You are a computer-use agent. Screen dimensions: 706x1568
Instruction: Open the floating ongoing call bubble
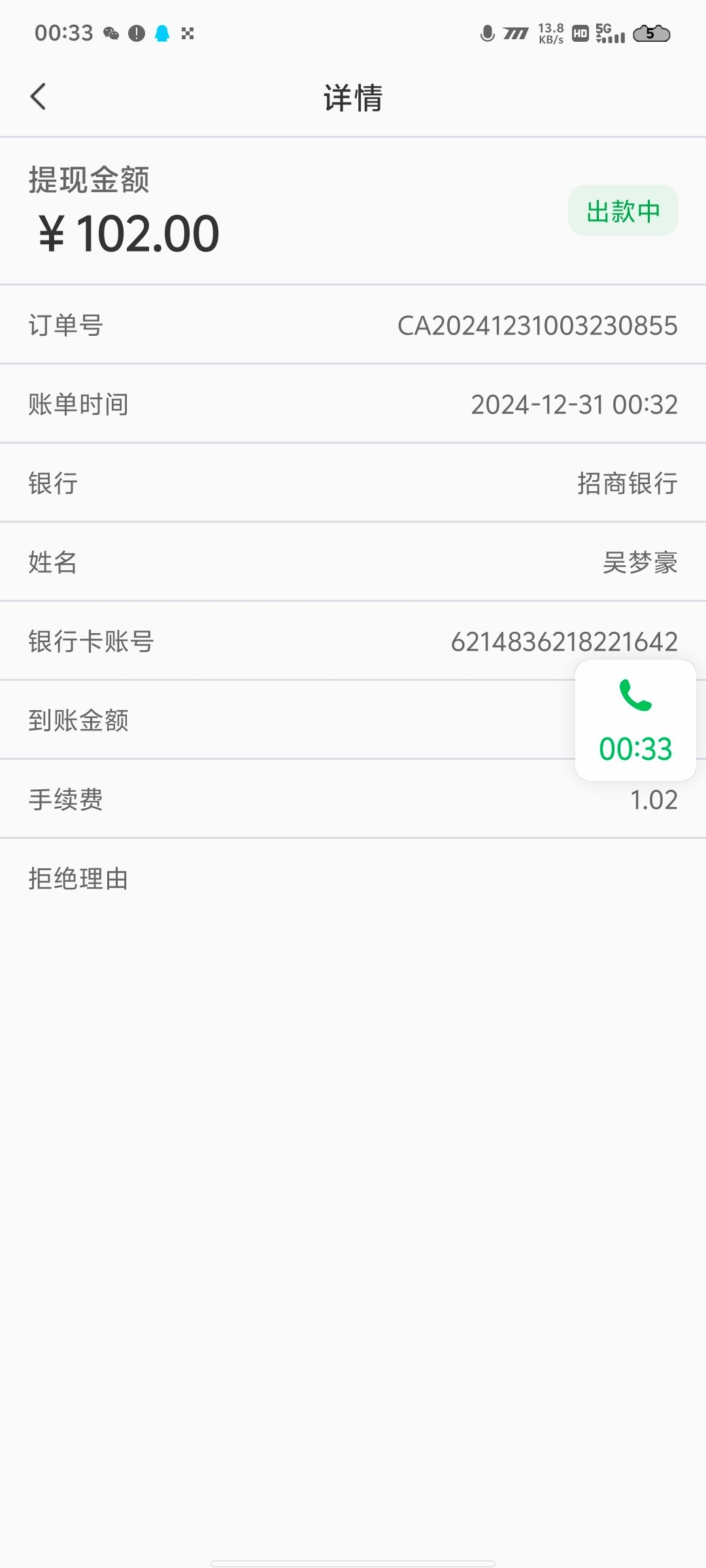635,720
